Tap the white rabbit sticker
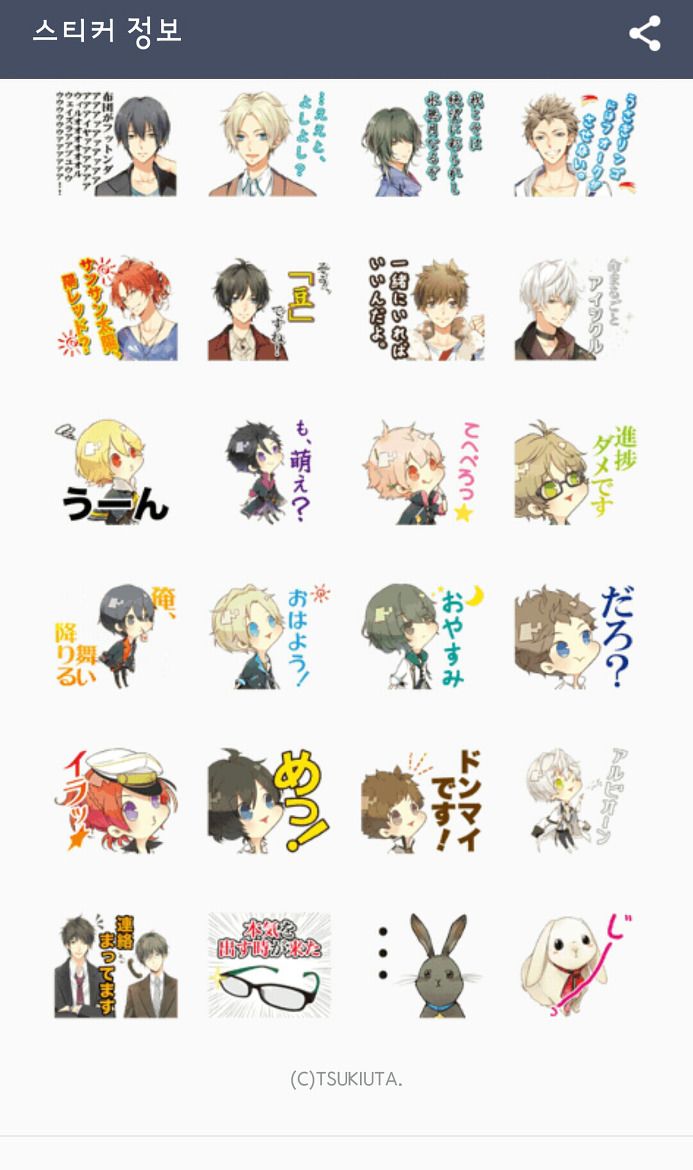693x1170 pixels. [x=575, y=964]
